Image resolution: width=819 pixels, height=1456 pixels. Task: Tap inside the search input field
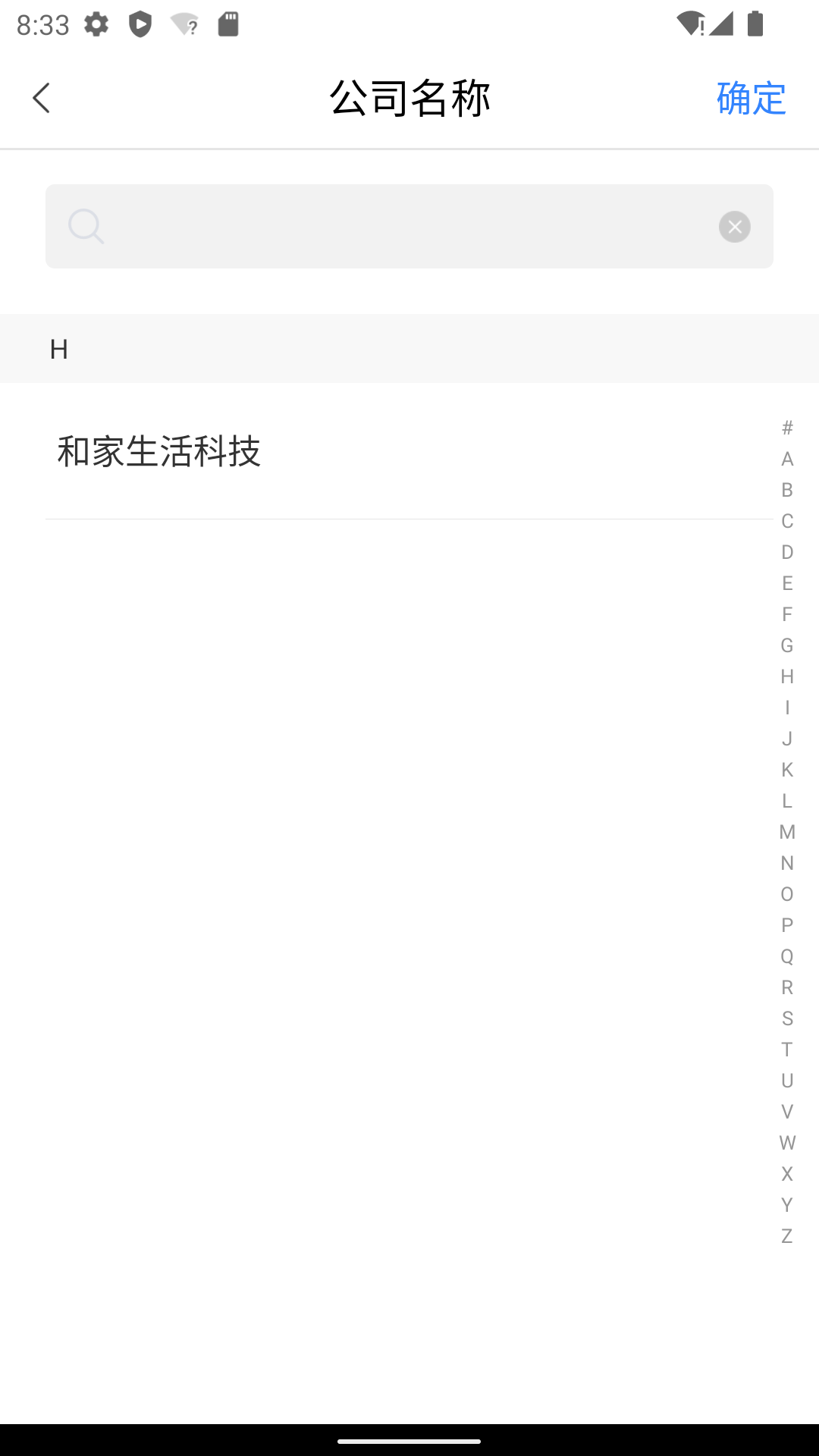point(379,226)
